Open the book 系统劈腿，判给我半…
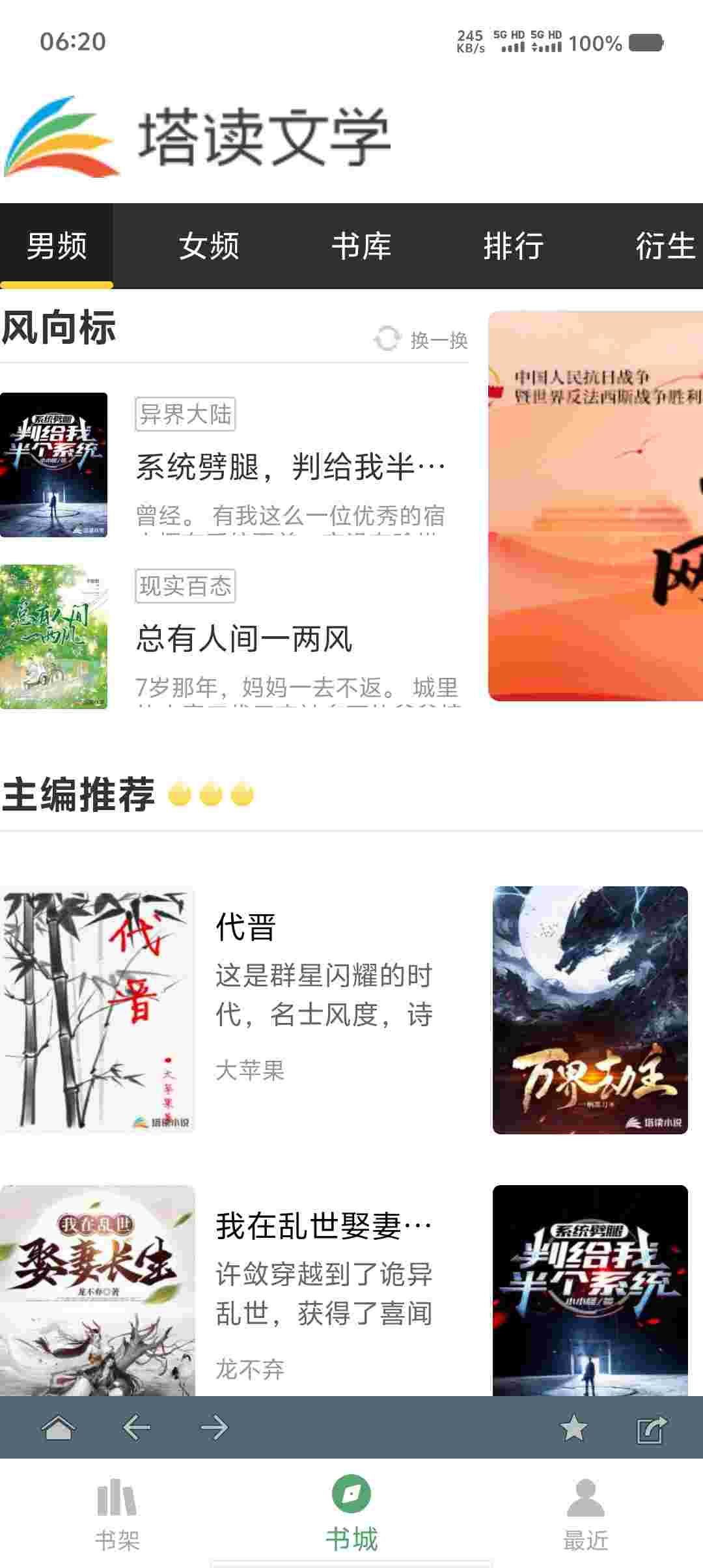 point(290,467)
